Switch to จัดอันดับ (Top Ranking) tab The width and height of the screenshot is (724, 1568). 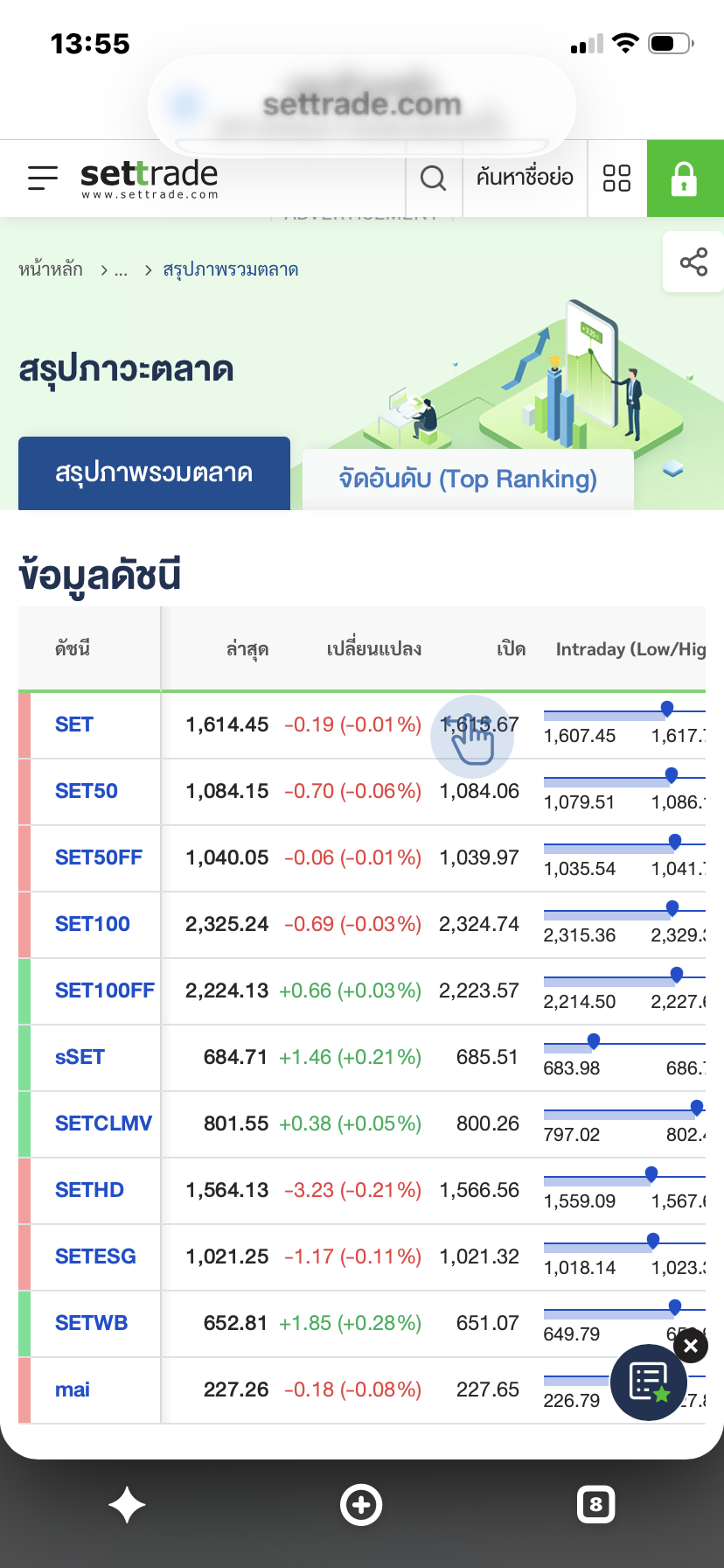click(x=468, y=479)
